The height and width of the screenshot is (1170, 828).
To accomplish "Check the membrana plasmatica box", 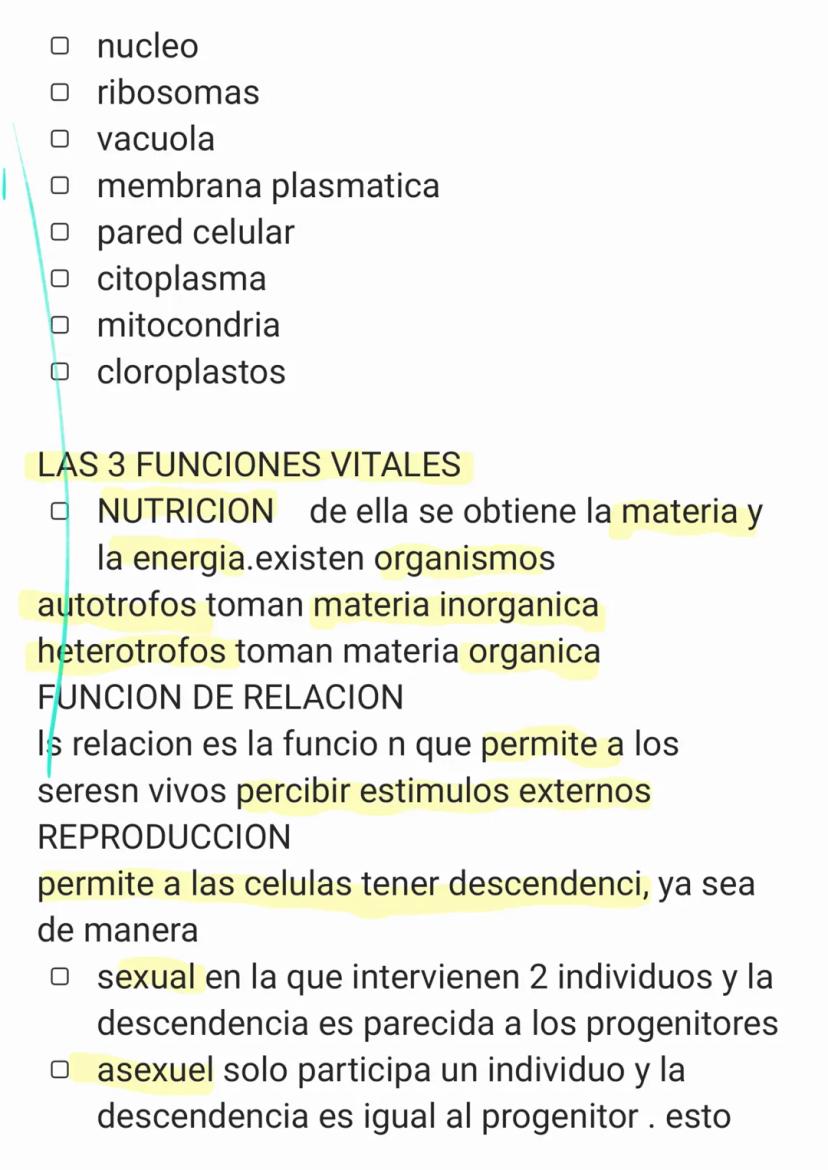I will click(60, 186).
